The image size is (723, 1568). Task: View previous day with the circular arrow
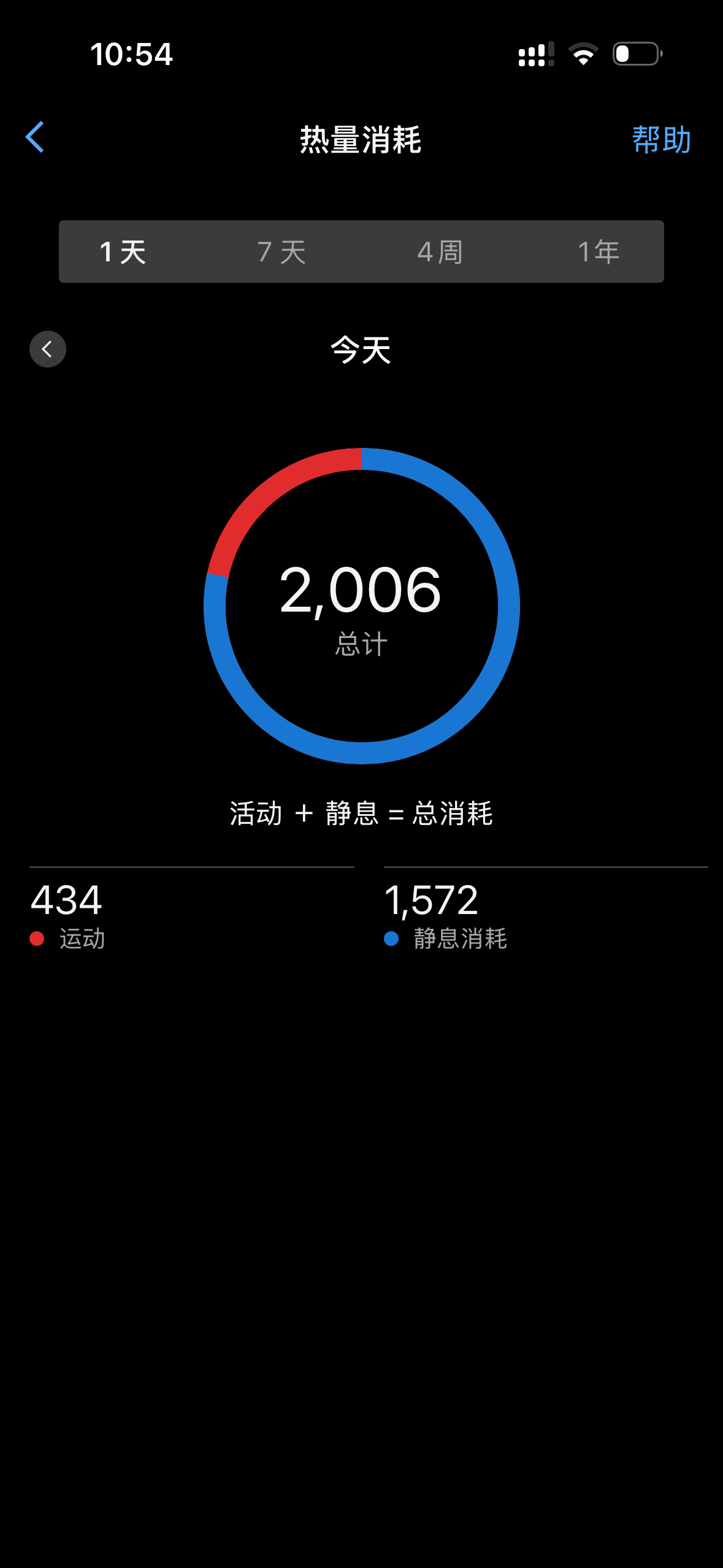pyautogui.click(x=48, y=349)
